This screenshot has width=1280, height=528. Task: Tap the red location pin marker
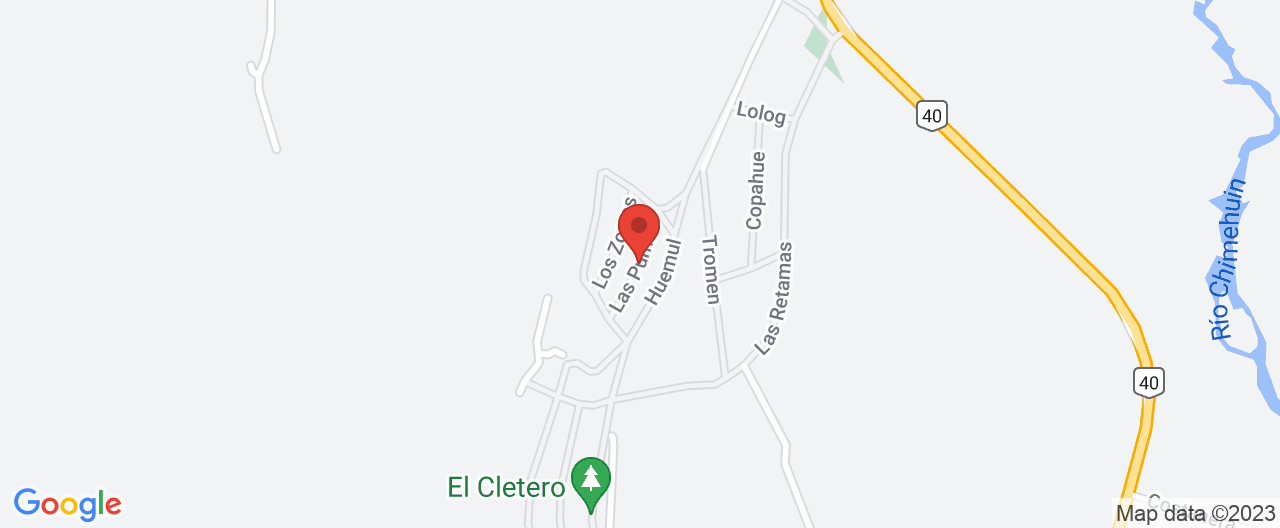click(x=639, y=229)
